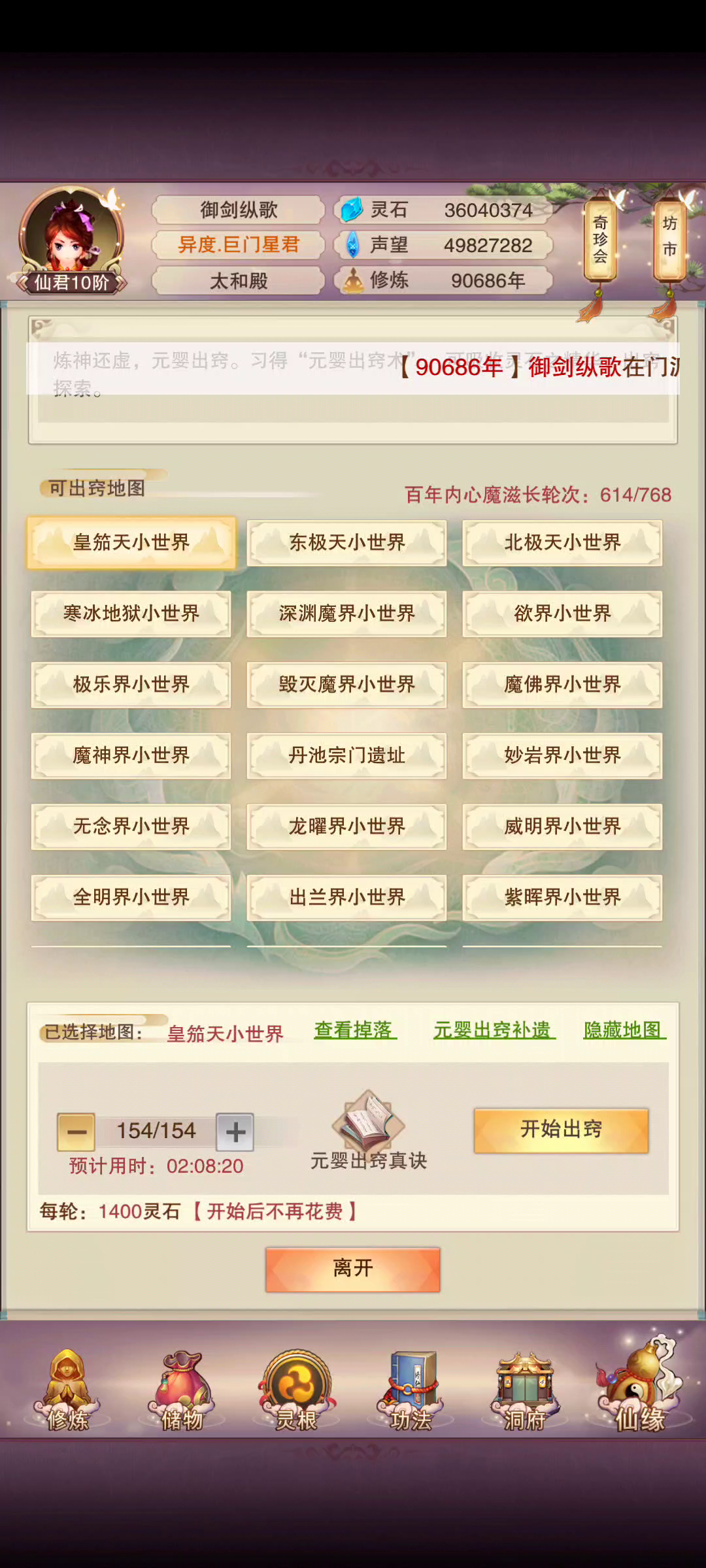
Task: Select the 东极天小世界 map
Action: pos(346,542)
